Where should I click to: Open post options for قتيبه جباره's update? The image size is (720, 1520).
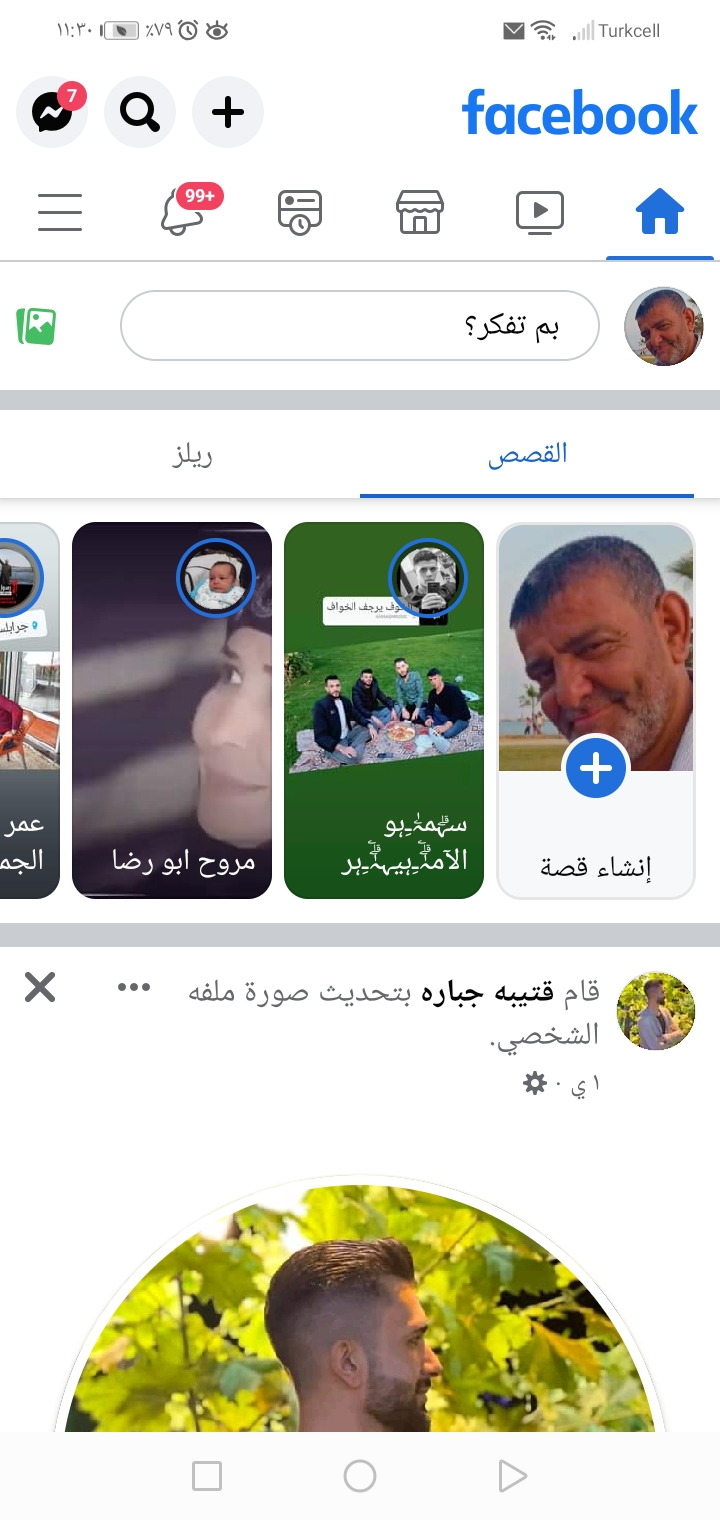(x=134, y=988)
